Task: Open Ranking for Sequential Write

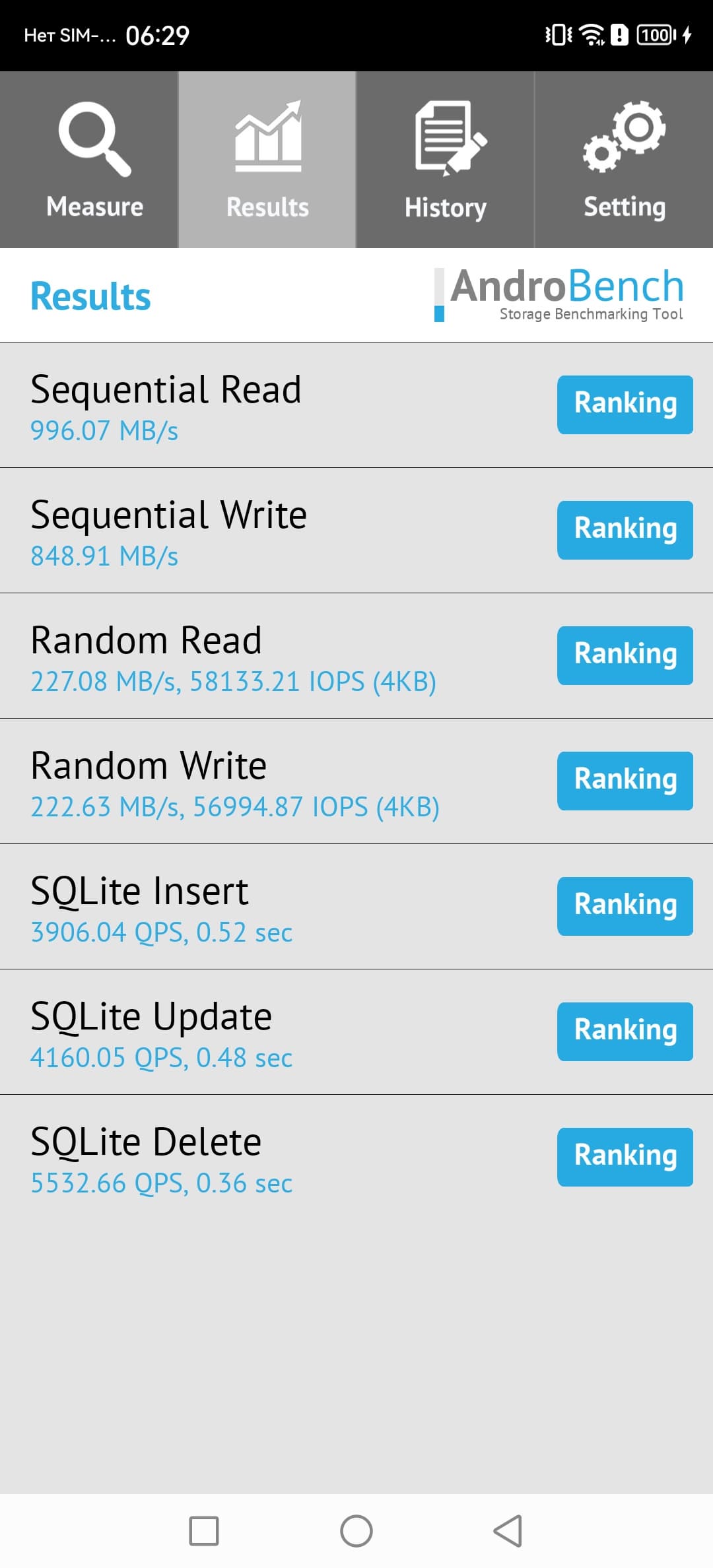Action: [625, 530]
